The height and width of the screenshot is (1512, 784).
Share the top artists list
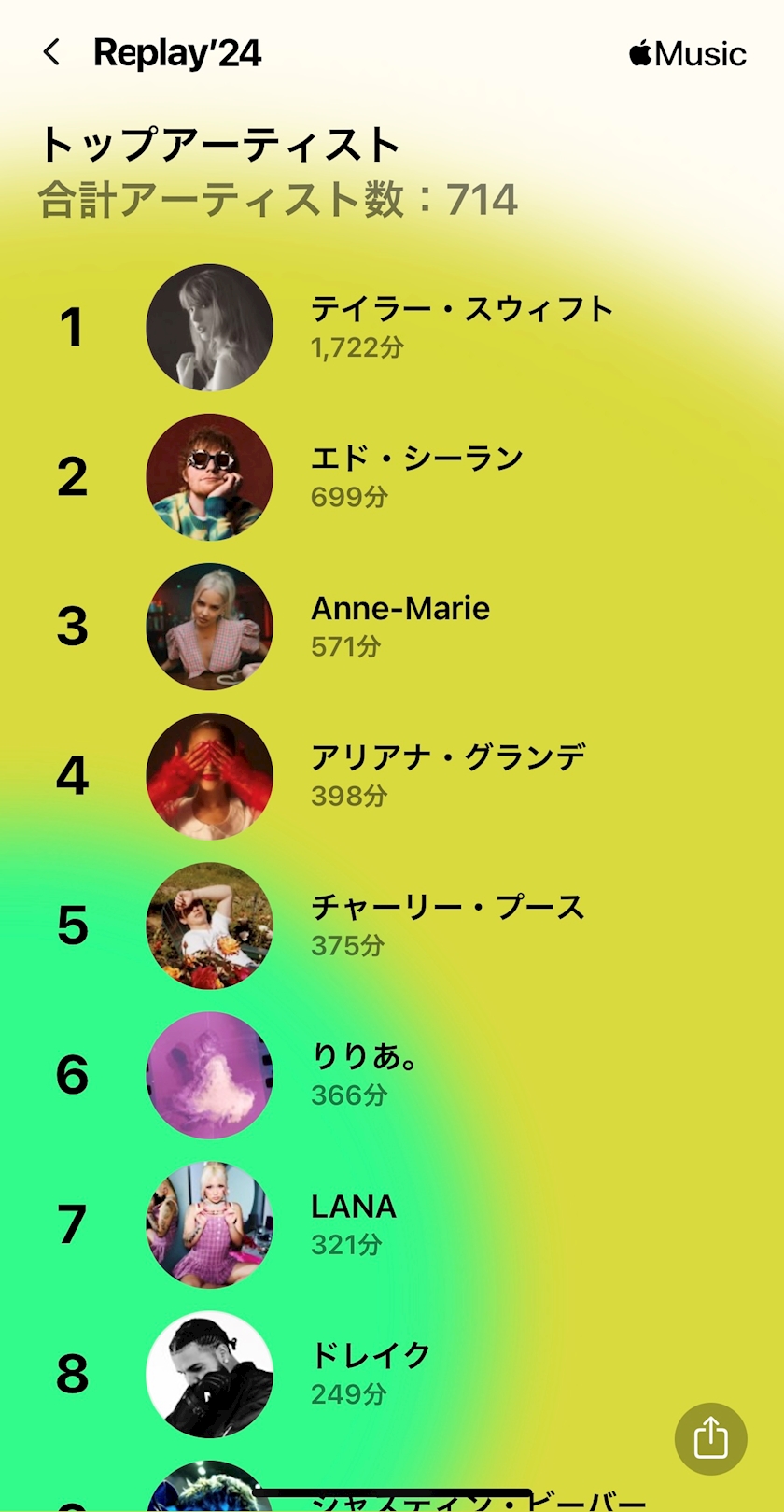point(710,1438)
